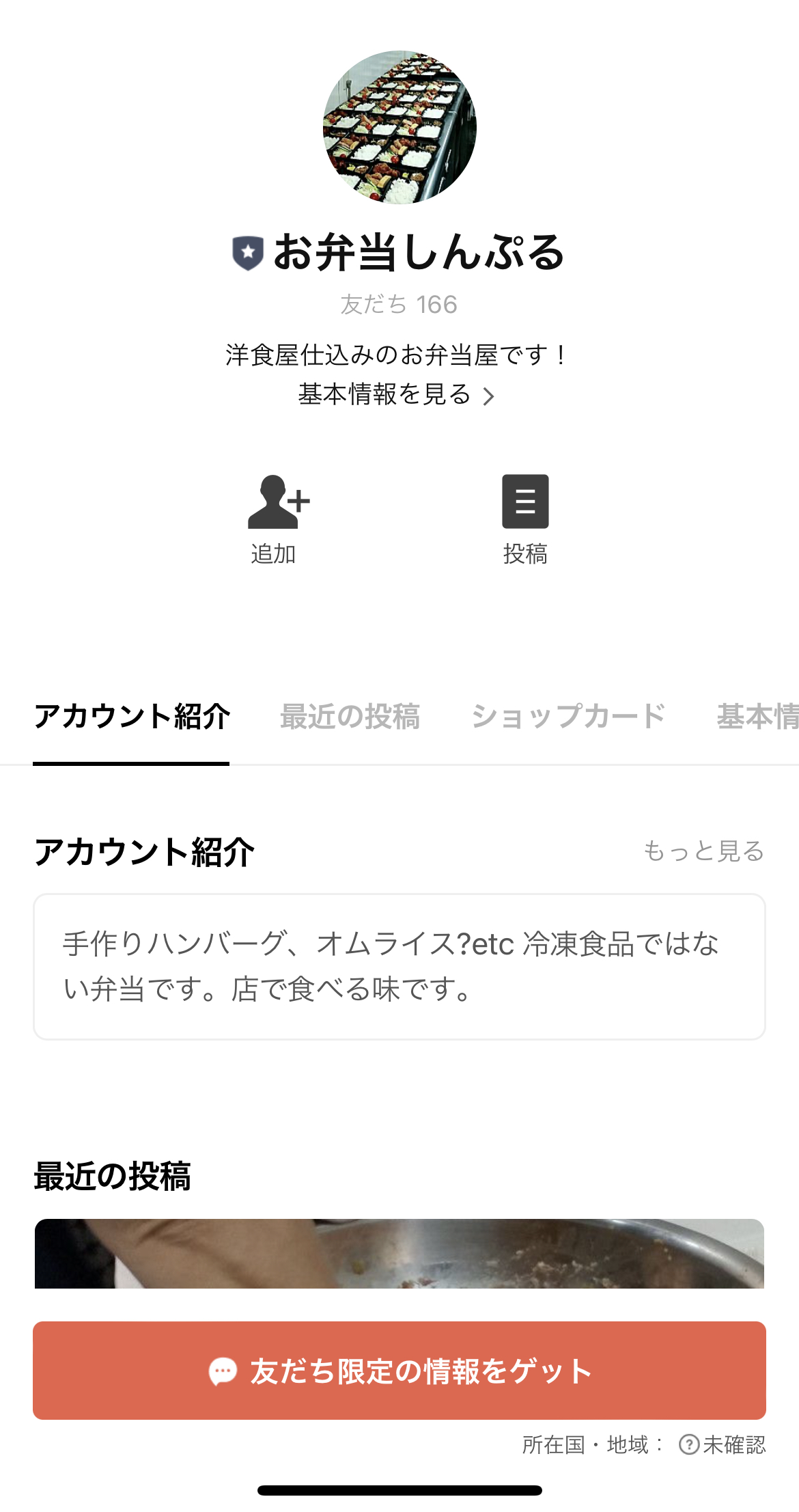This screenshot has width=799, height=1512.
Task: Click the verified account badge icon
Action: coord(248,252)
